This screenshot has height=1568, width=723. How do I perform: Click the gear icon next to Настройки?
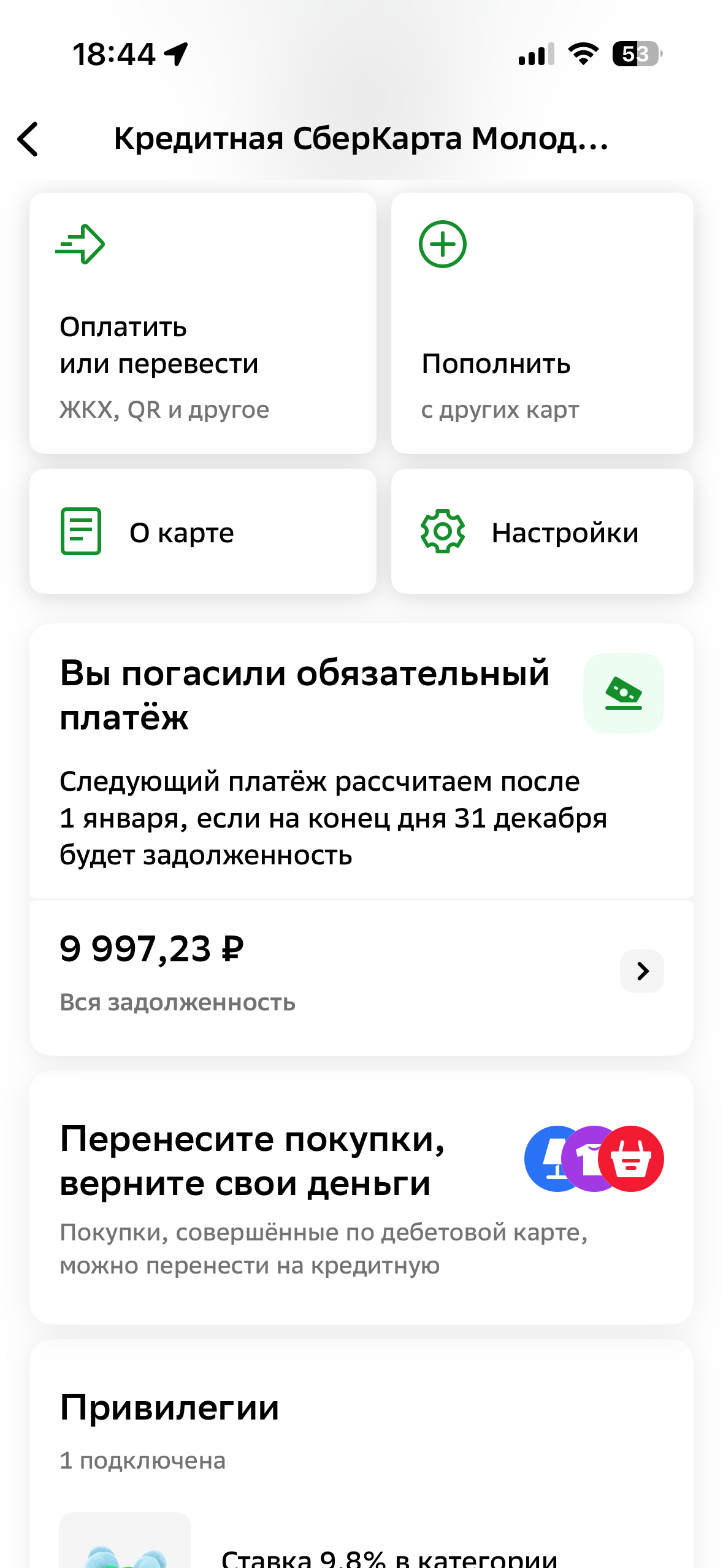coord(443,531)
